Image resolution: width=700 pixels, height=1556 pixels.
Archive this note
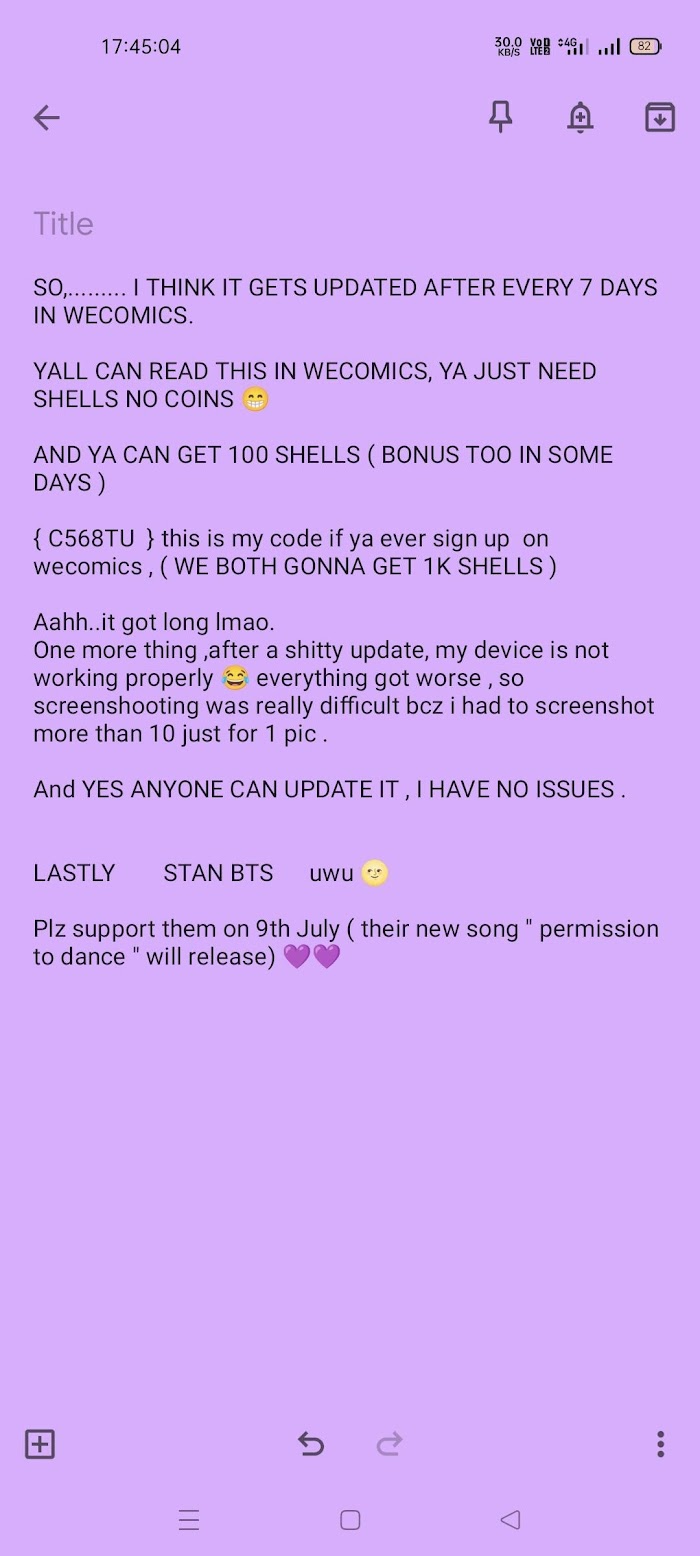coord(660,117)
